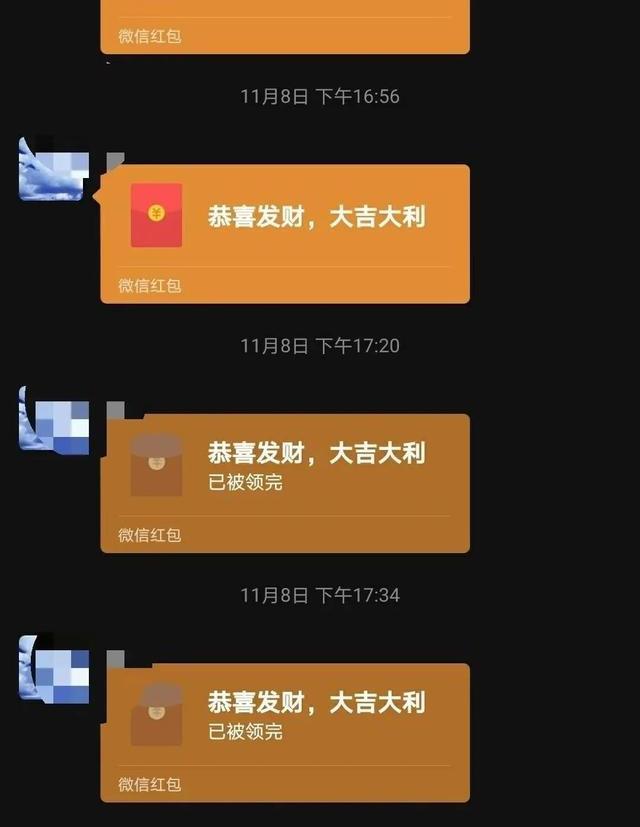This screenshot has width=640, height=827.
Task: View profile of the 17:20 red packet sender
Action: (54, 419)
